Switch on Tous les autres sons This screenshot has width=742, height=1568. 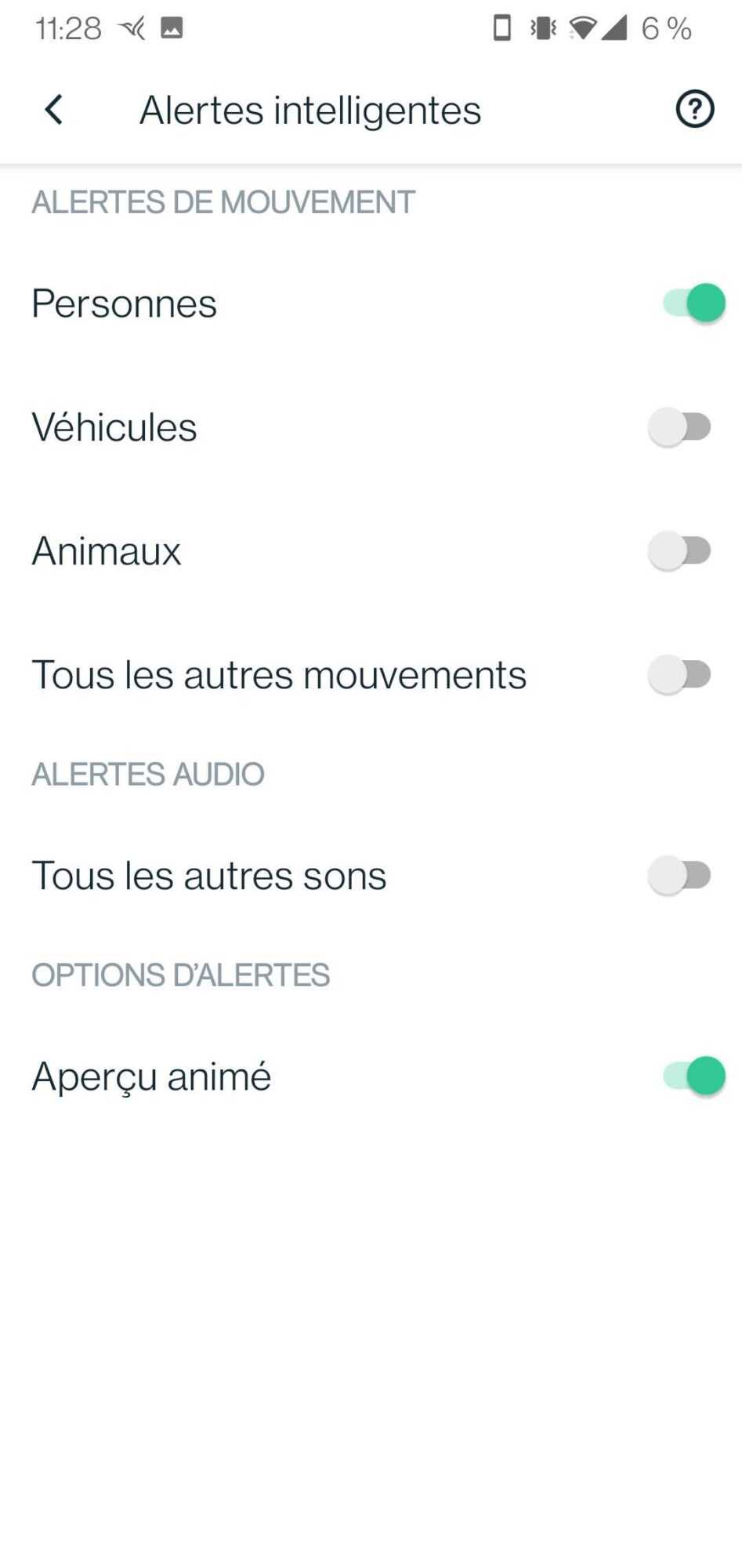(679, 875)
